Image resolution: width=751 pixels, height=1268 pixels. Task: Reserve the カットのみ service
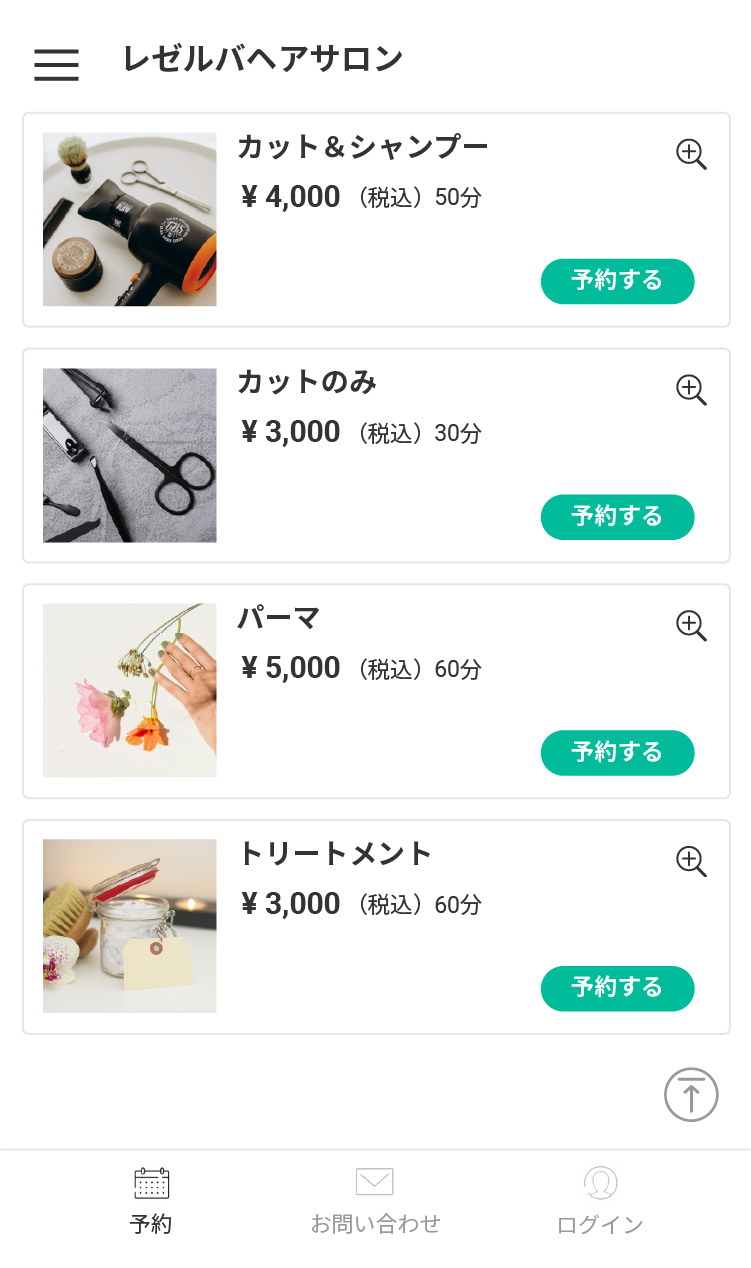click(617, 517)
